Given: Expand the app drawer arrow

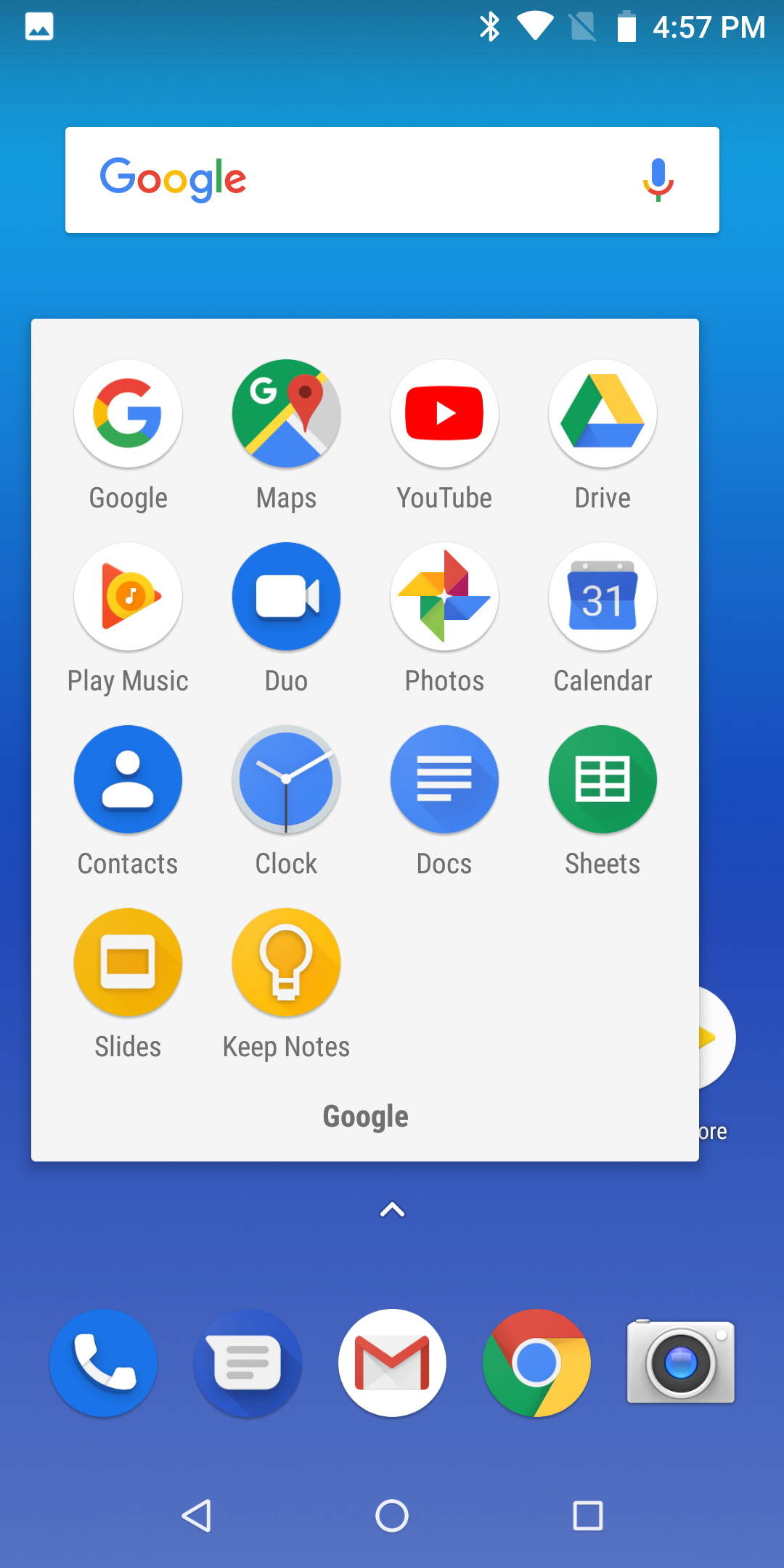Looking at the screenshot, I should point(392,1210).
